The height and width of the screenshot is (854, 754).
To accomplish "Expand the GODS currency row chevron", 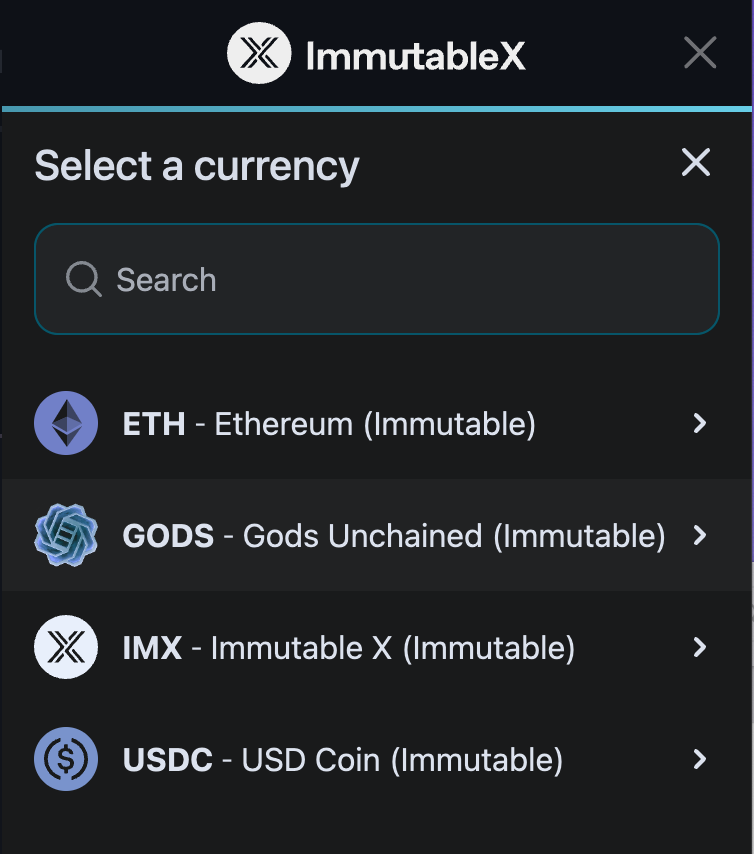I will [699, 536].
